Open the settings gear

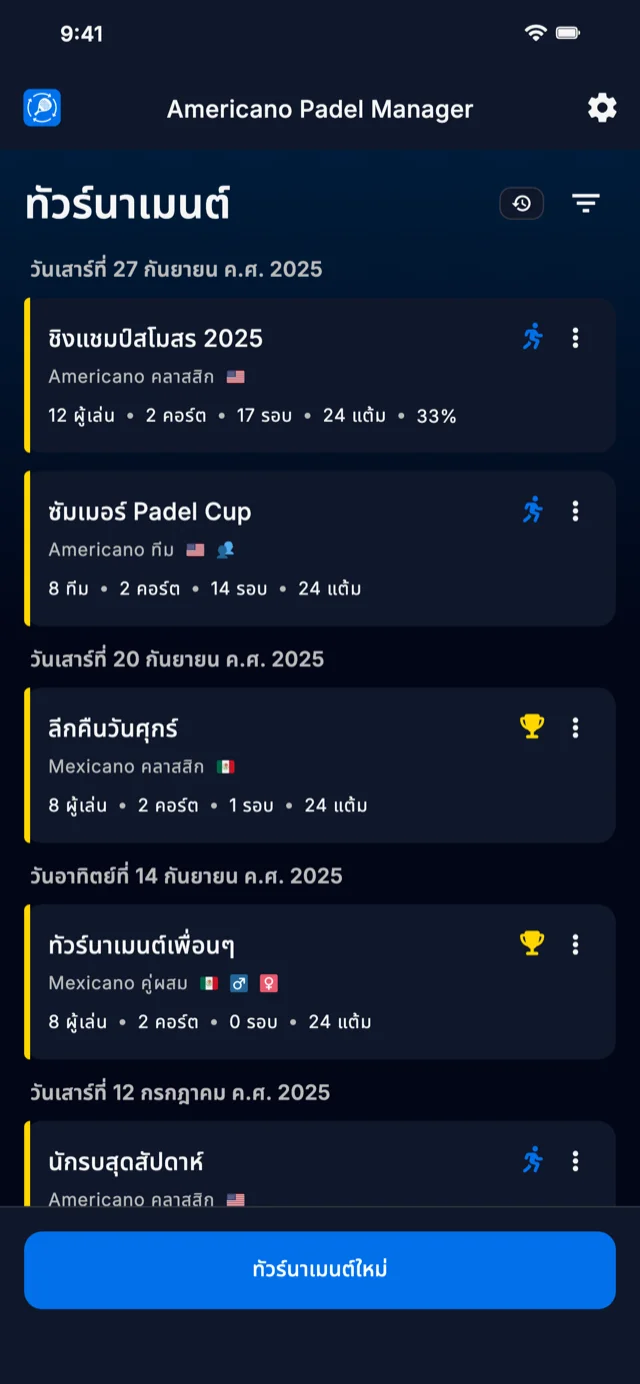602,108
